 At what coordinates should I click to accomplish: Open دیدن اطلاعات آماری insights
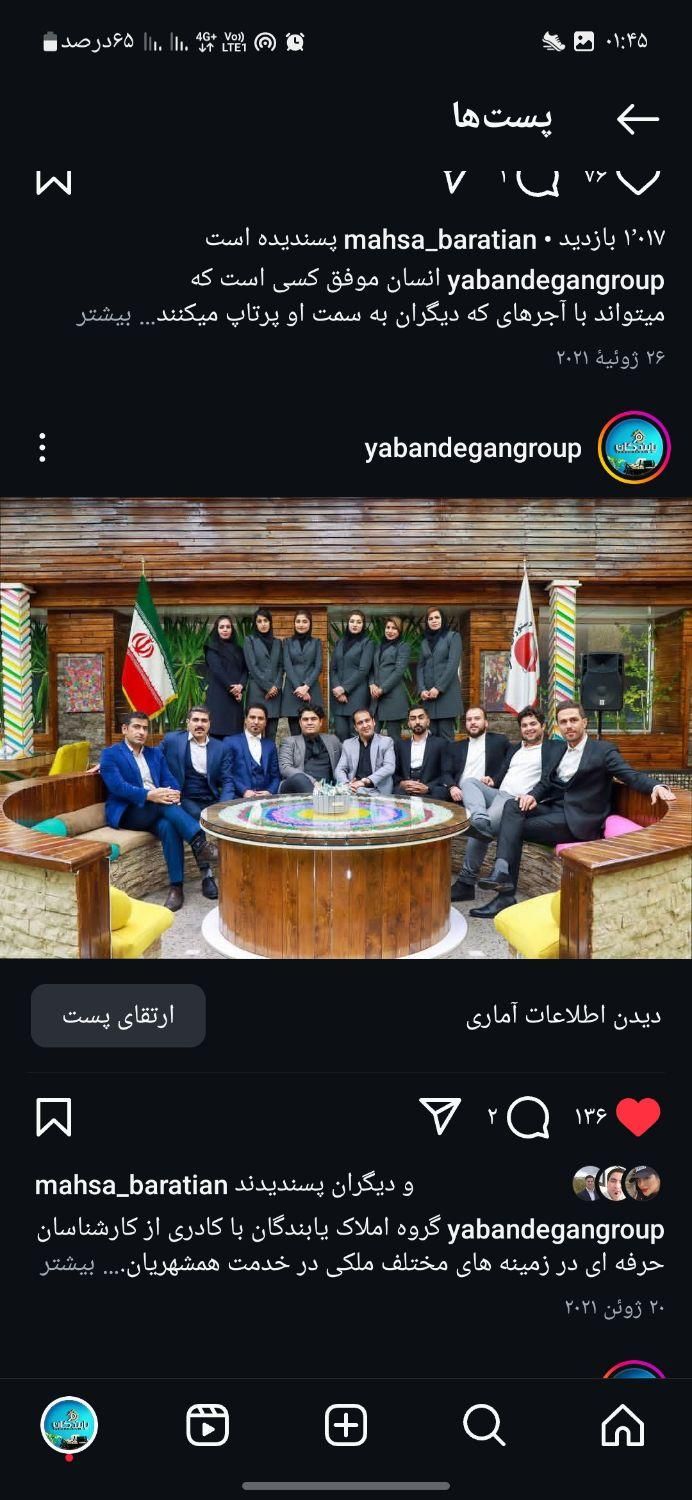tap(563, 1017)
